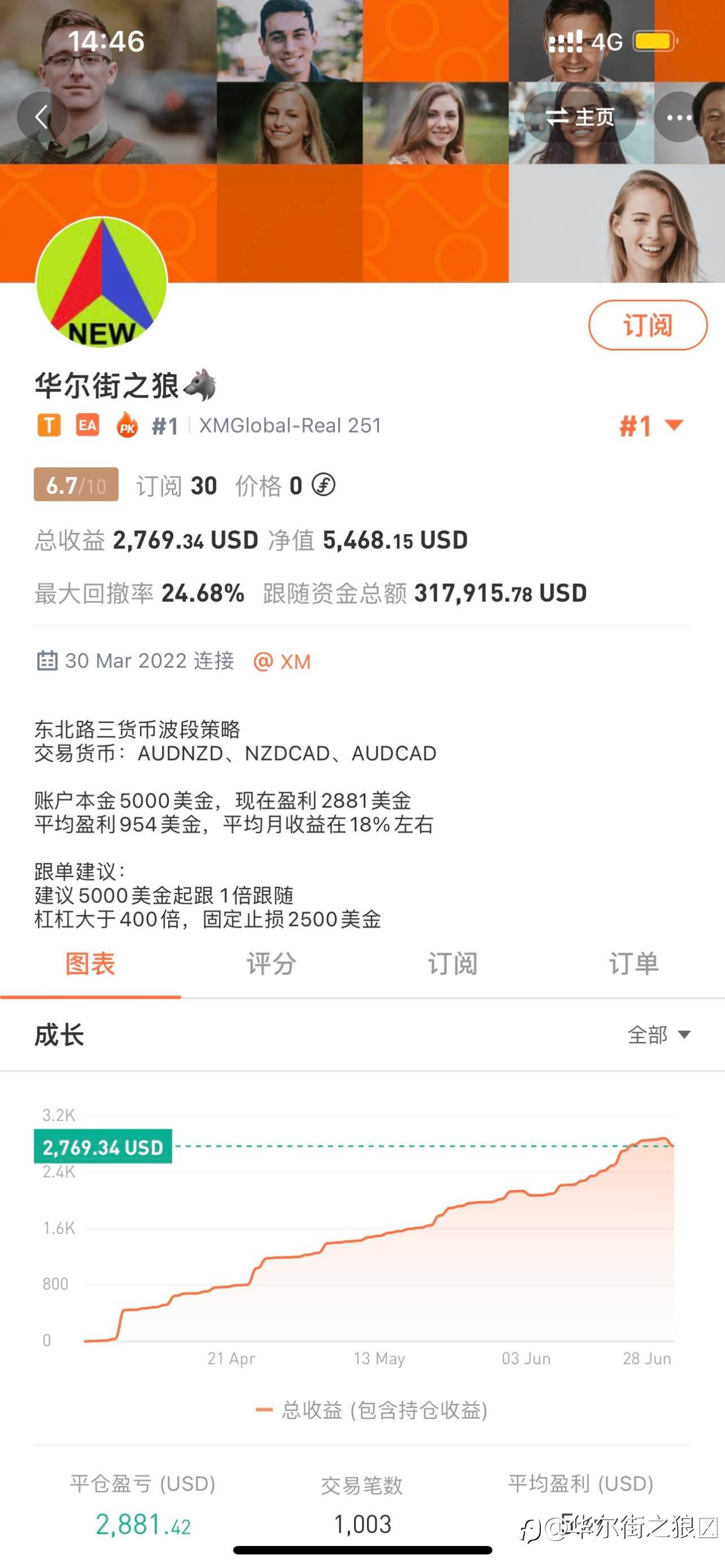Switch to the 订单 tab
The image size is (725, 1568).
634,964
